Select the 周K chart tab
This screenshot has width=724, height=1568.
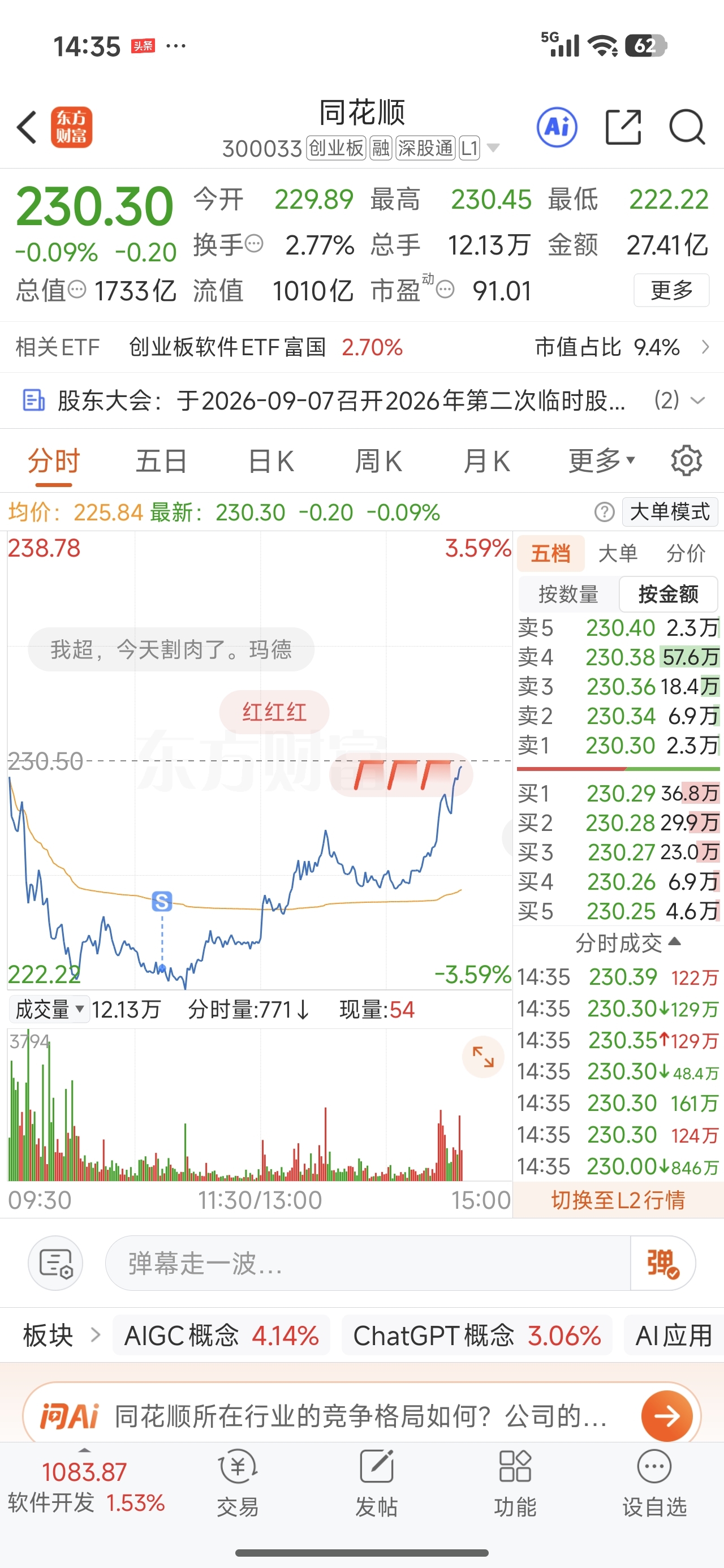[378, 461]
